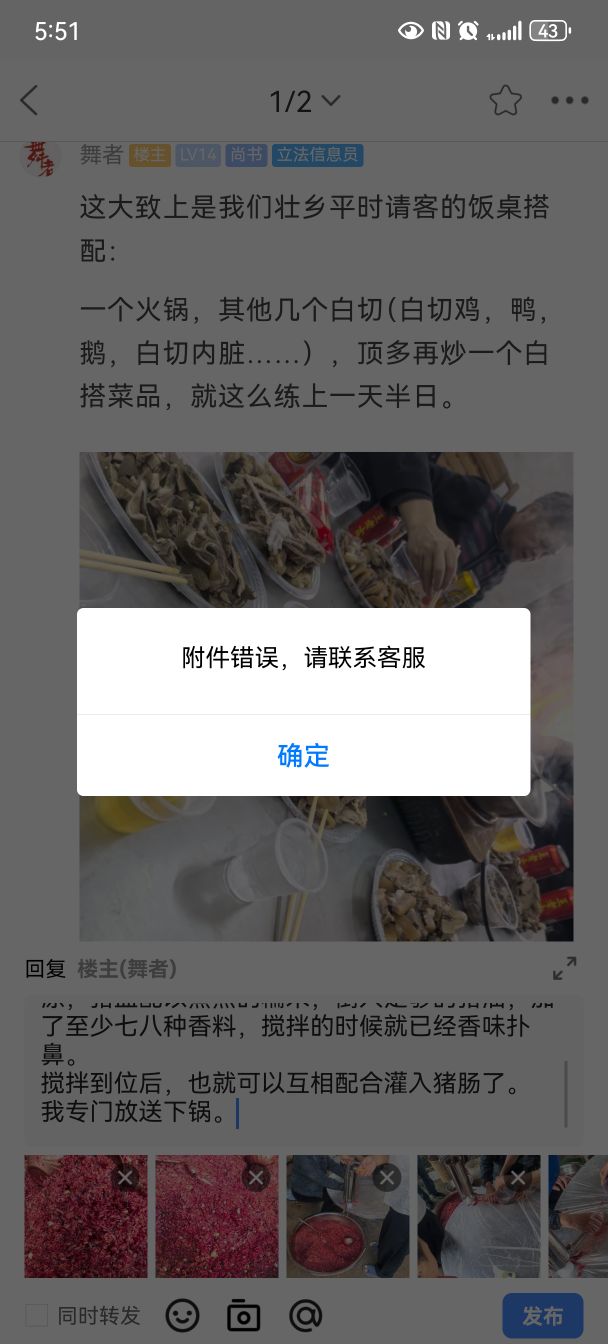Favorite this thread with the star icon
Image resolution: width=608 pixels, height=1344 pixels.
[505, 100]
